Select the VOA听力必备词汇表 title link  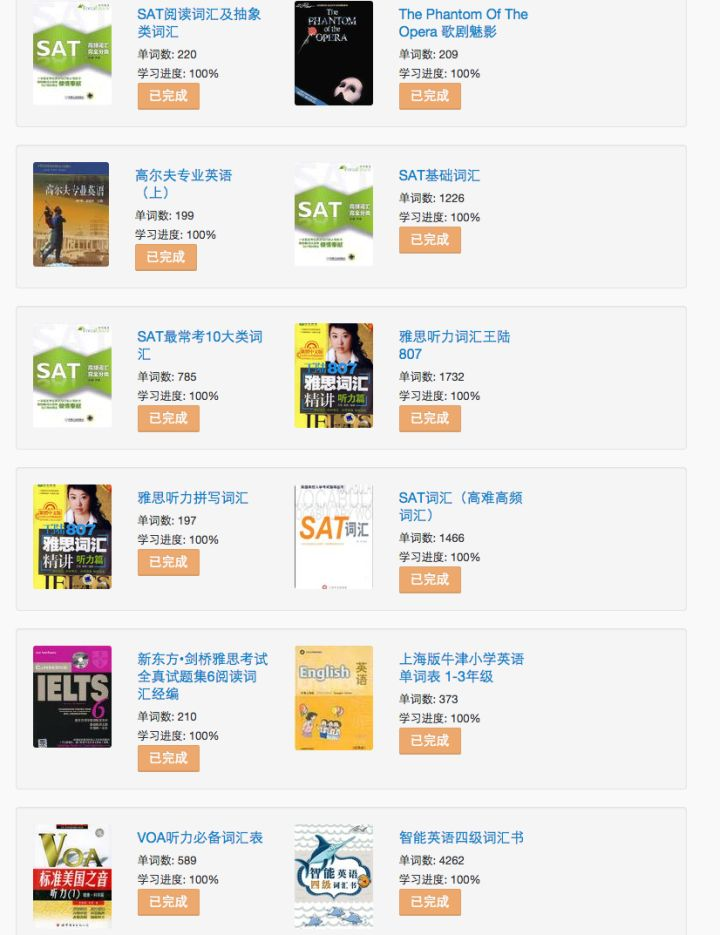(200, 837)
